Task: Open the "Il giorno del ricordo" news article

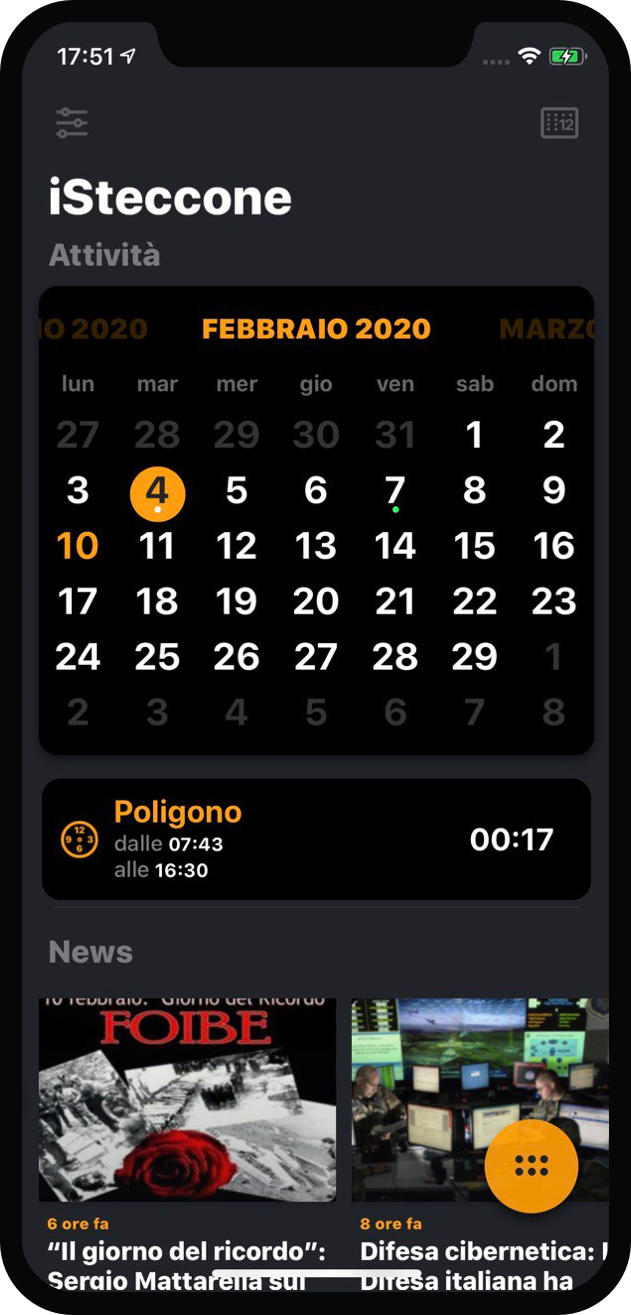Action: coord(188,1100)
